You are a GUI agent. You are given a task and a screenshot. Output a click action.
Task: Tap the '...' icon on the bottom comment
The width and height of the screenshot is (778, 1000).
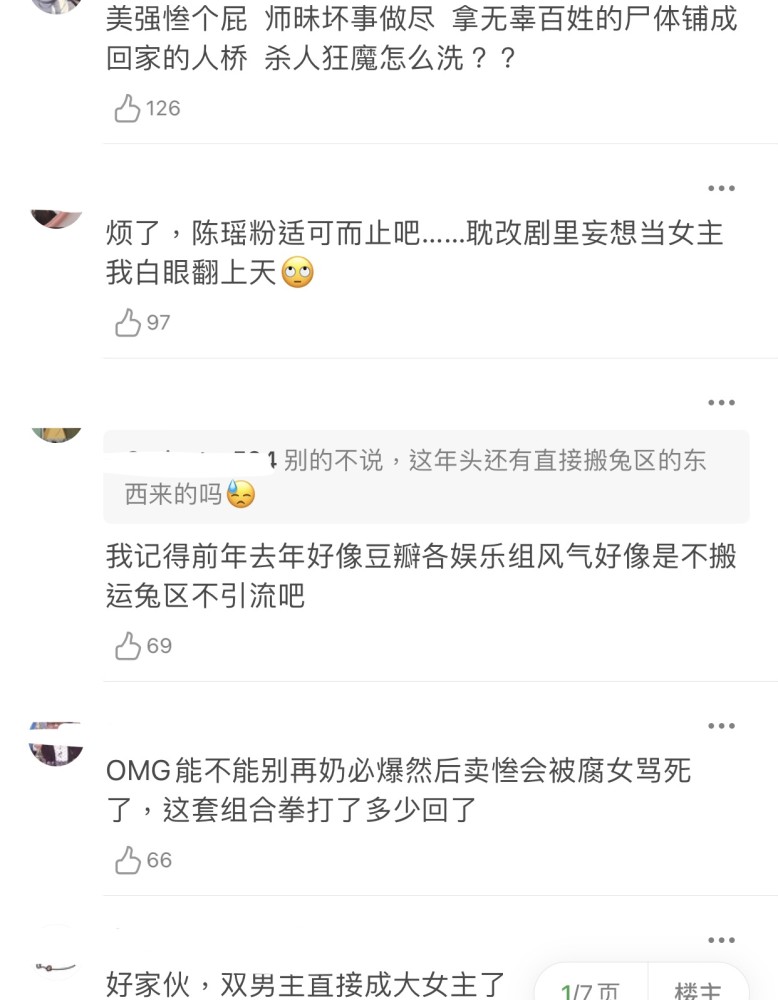click(x=721, y=941)
